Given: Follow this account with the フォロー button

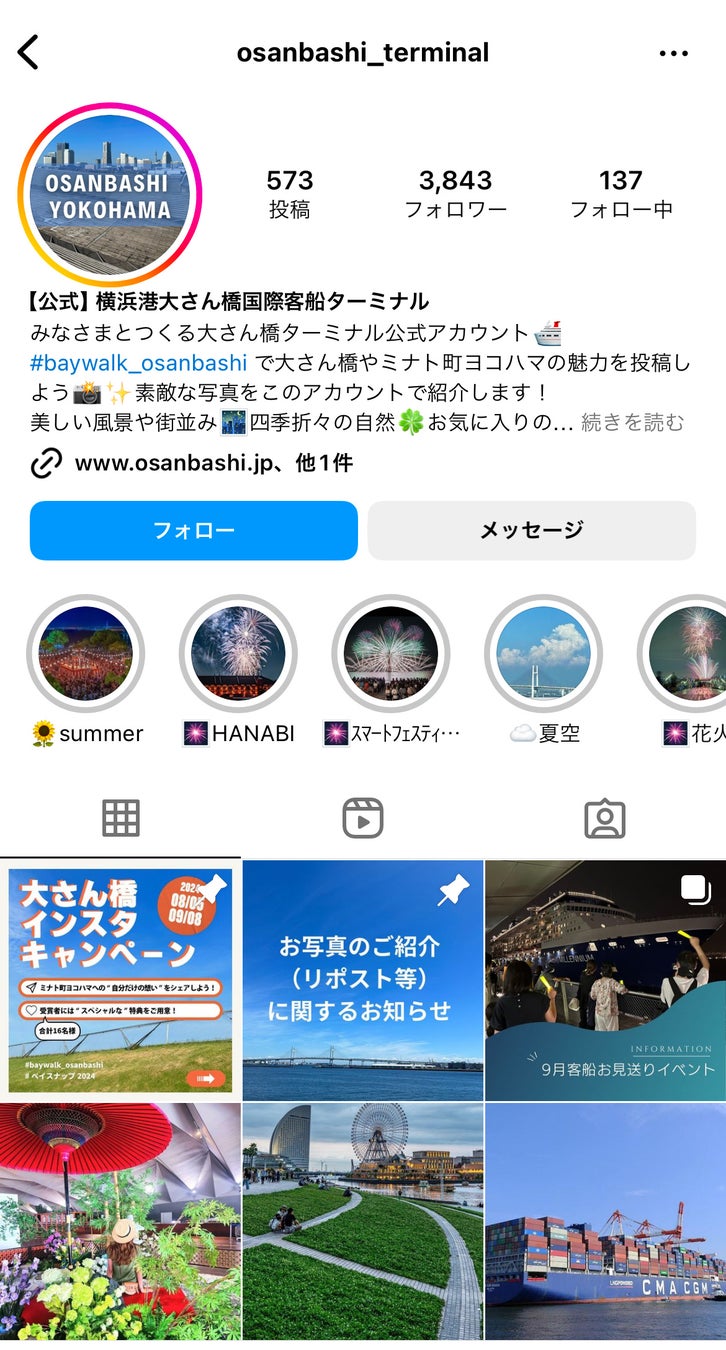Looking at the screenshot, I should pyautogui.click(x=193, y=530).
